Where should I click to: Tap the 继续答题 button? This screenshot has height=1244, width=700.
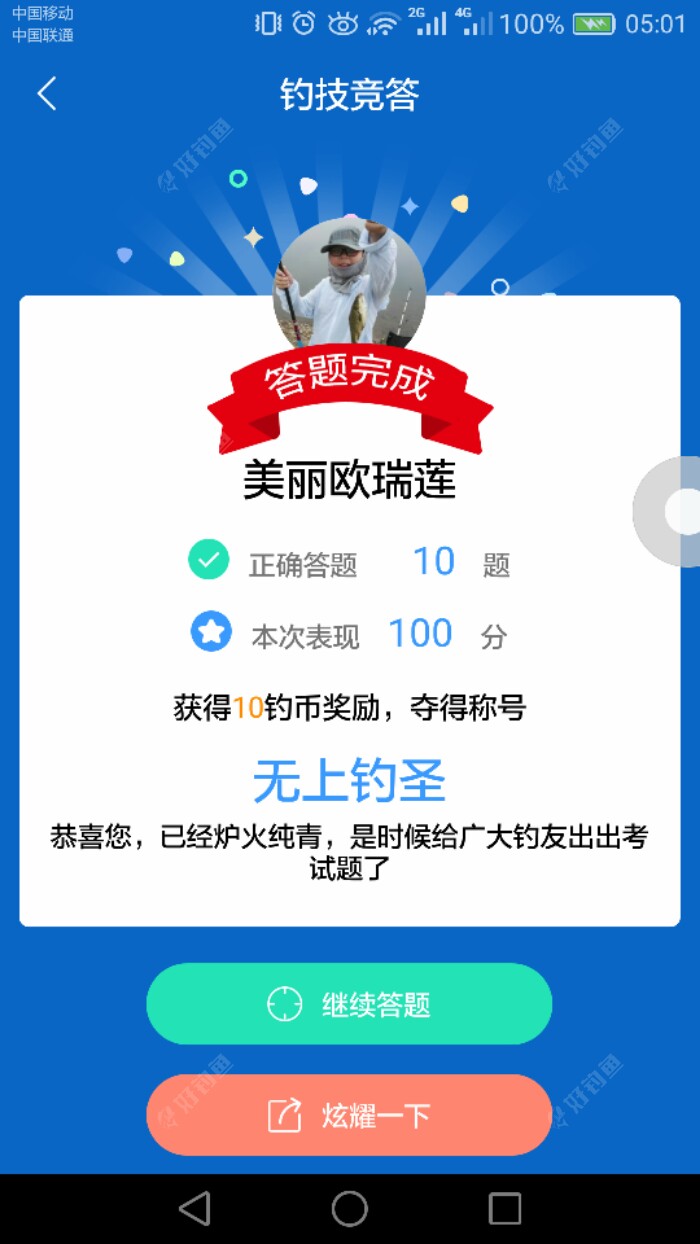click(349, 1004)
